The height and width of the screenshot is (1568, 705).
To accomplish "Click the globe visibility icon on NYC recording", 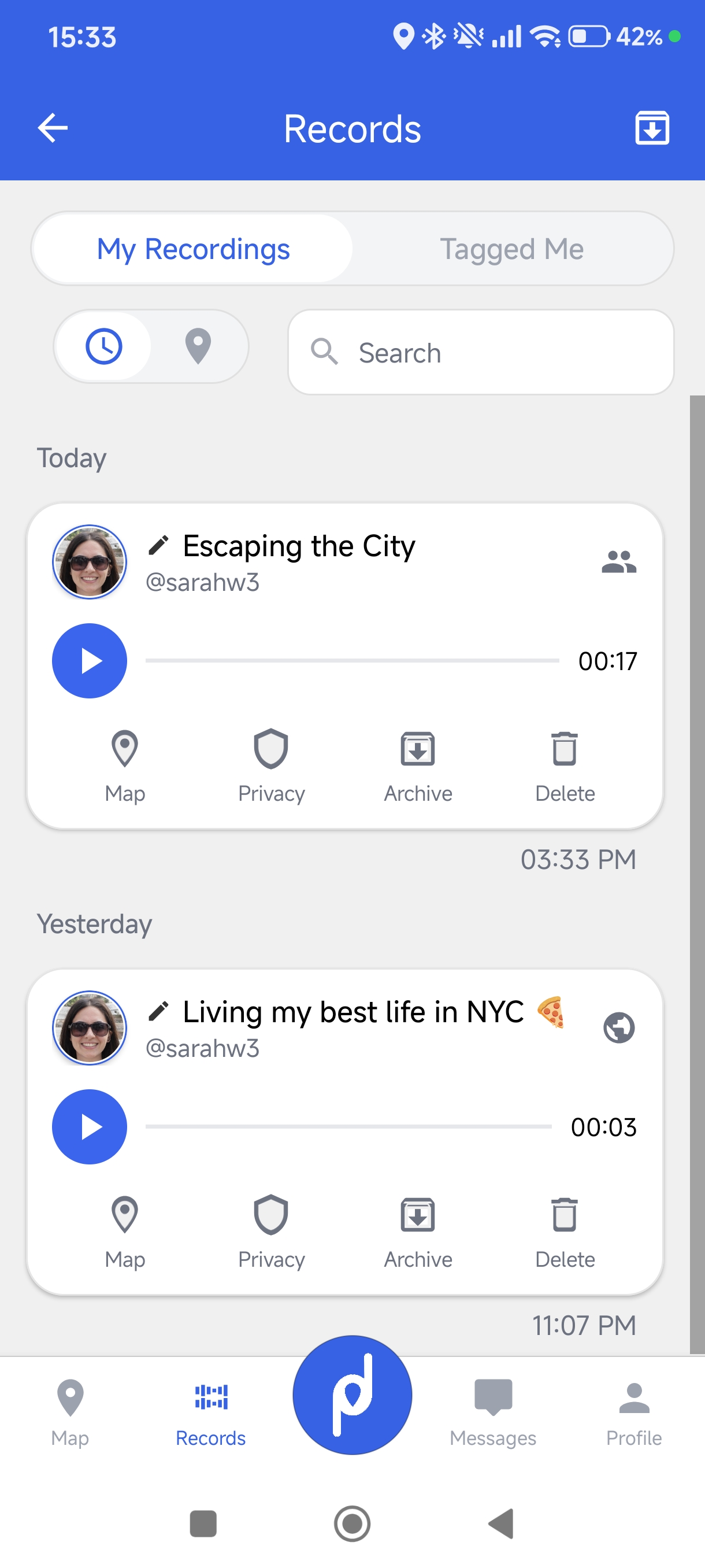I will [x=619, y=1028].
